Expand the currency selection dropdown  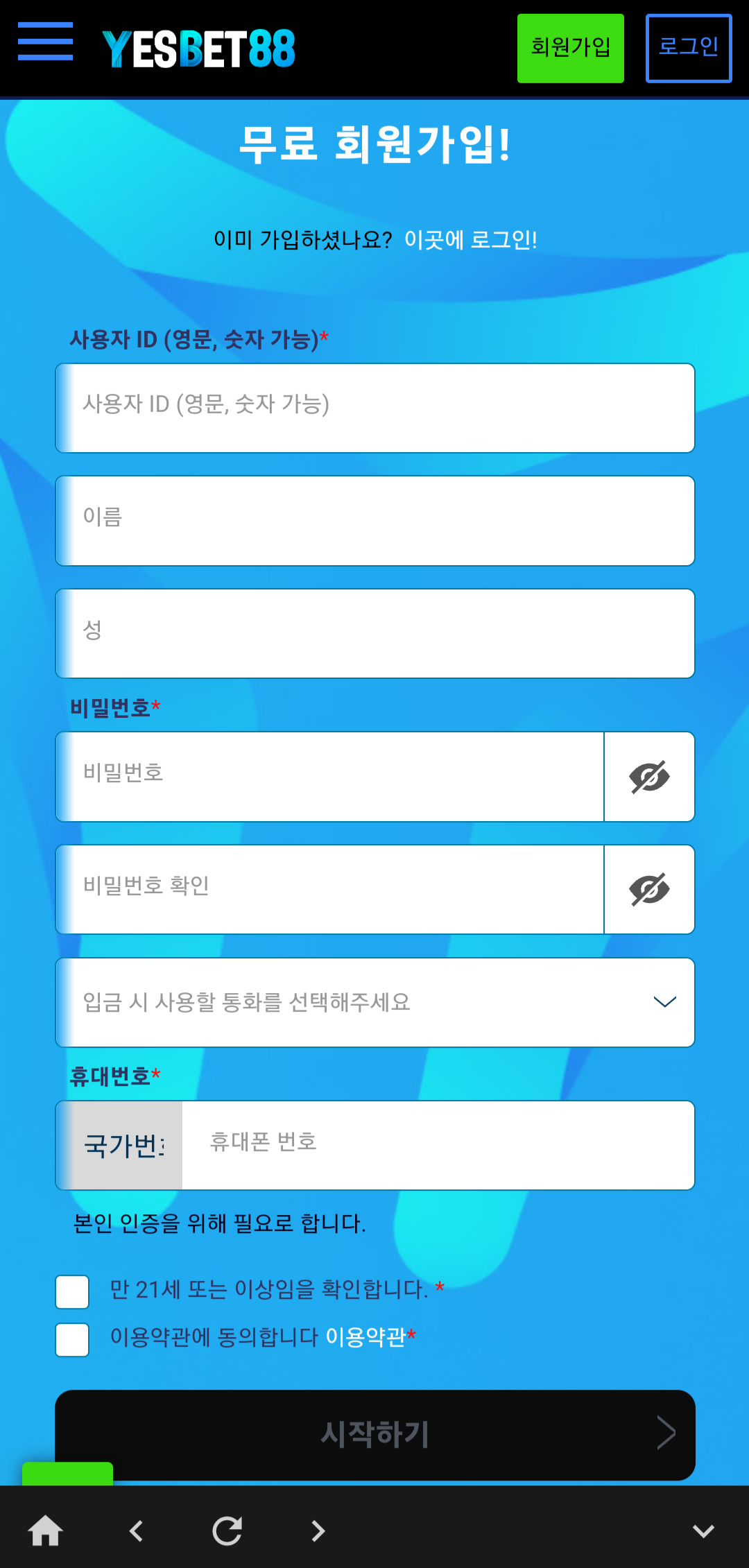click(x=374, y=1002)
